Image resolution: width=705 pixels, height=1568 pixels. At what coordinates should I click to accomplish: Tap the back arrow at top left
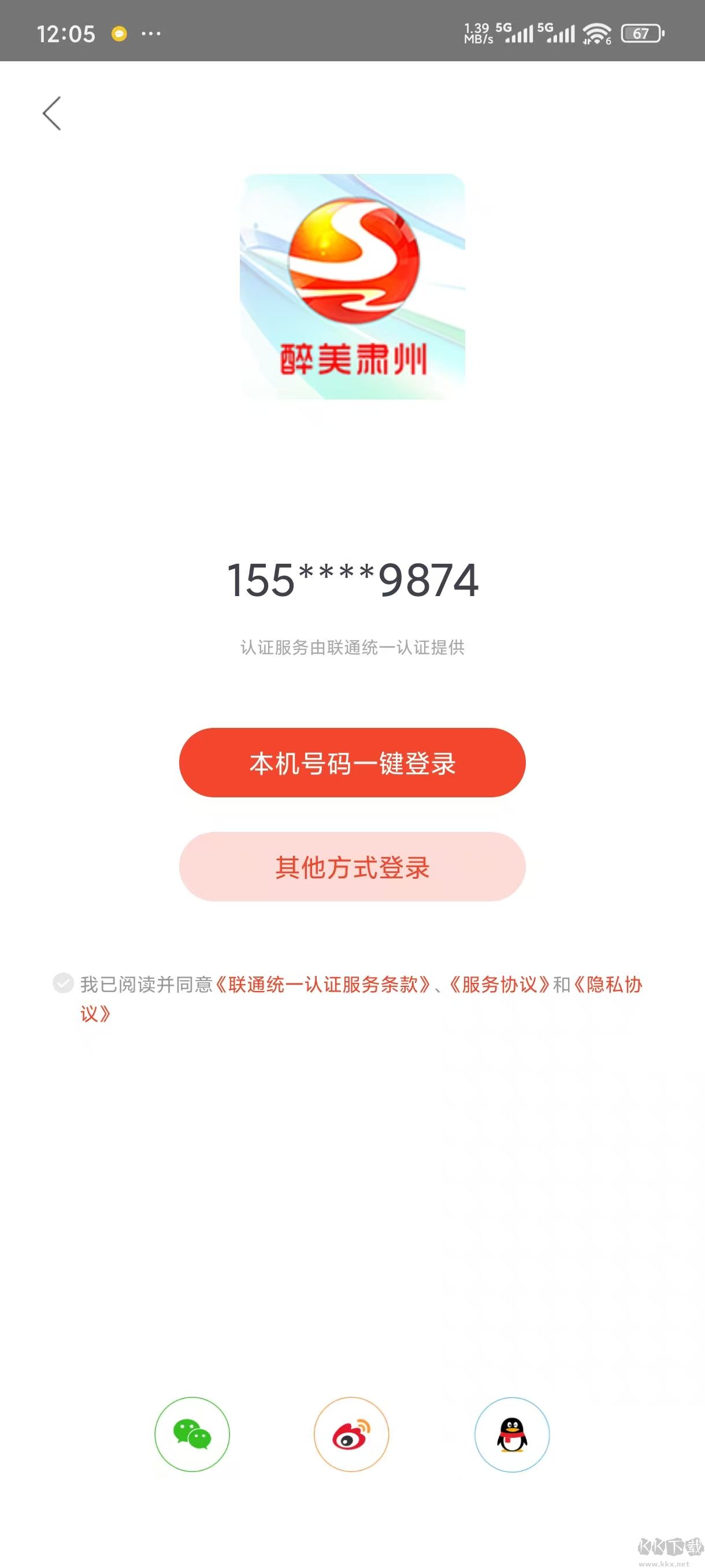51,113
